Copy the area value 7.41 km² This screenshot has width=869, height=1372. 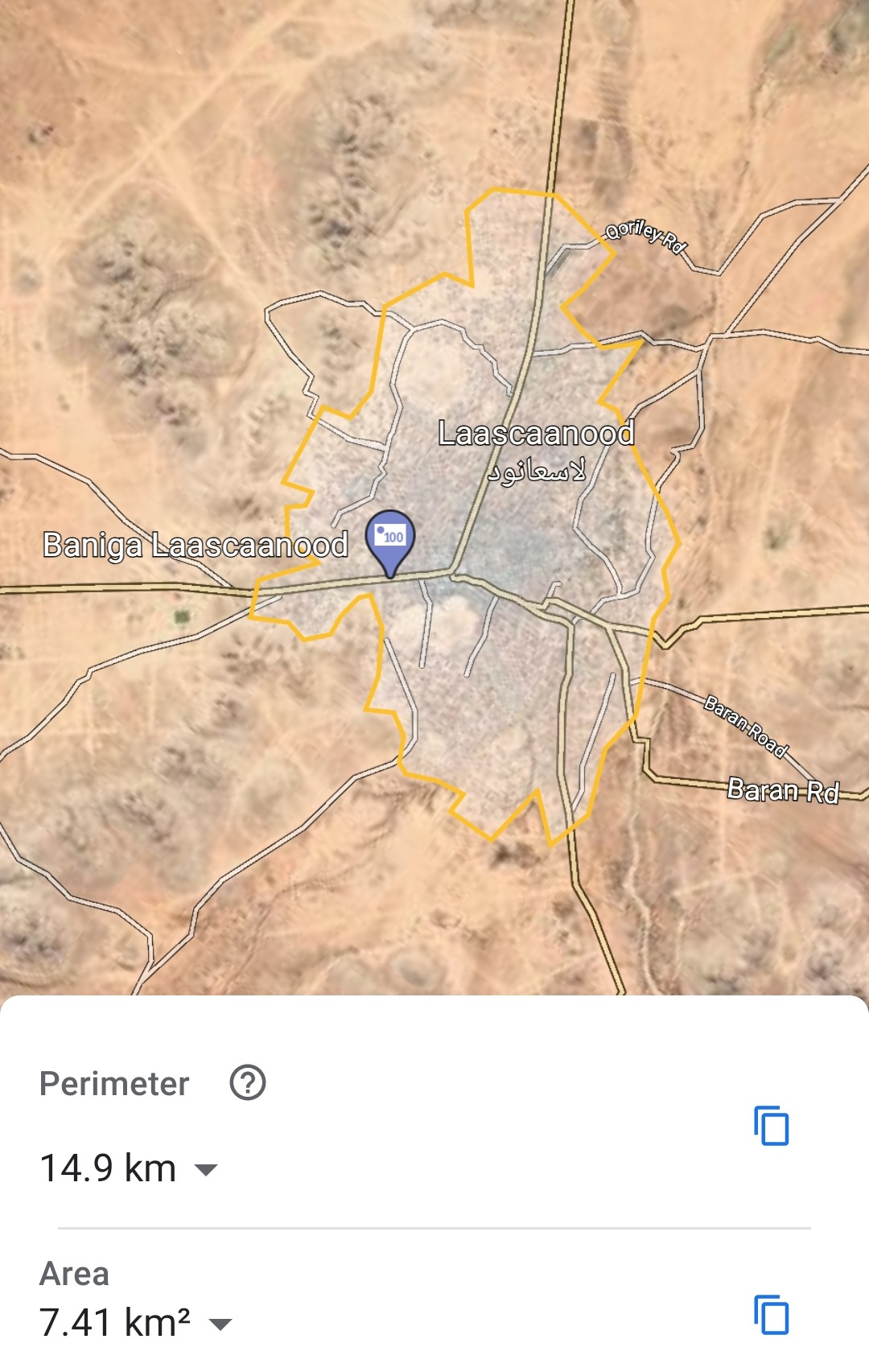click(x=772, y=1315)
